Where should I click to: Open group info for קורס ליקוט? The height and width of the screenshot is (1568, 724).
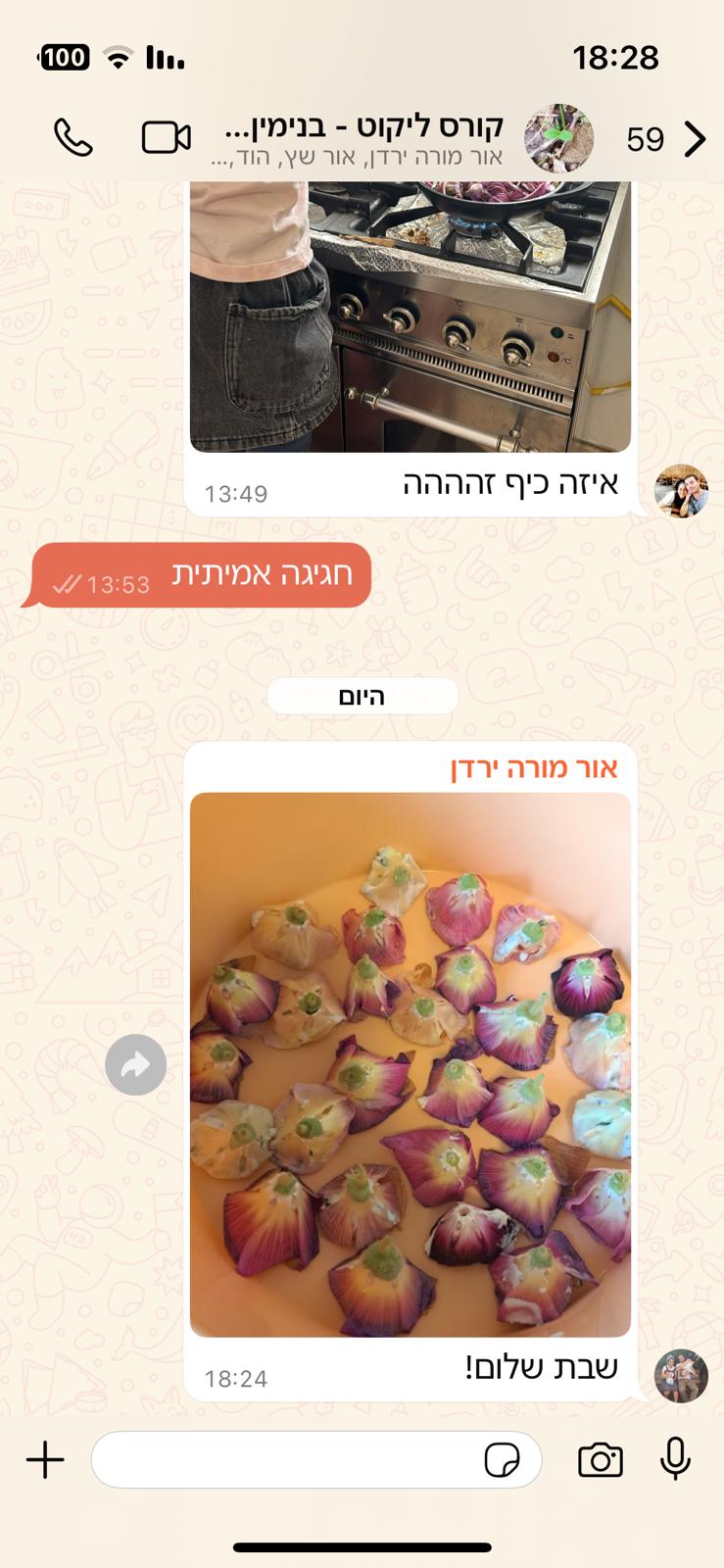pyautogui.click(x=362, y=138)
